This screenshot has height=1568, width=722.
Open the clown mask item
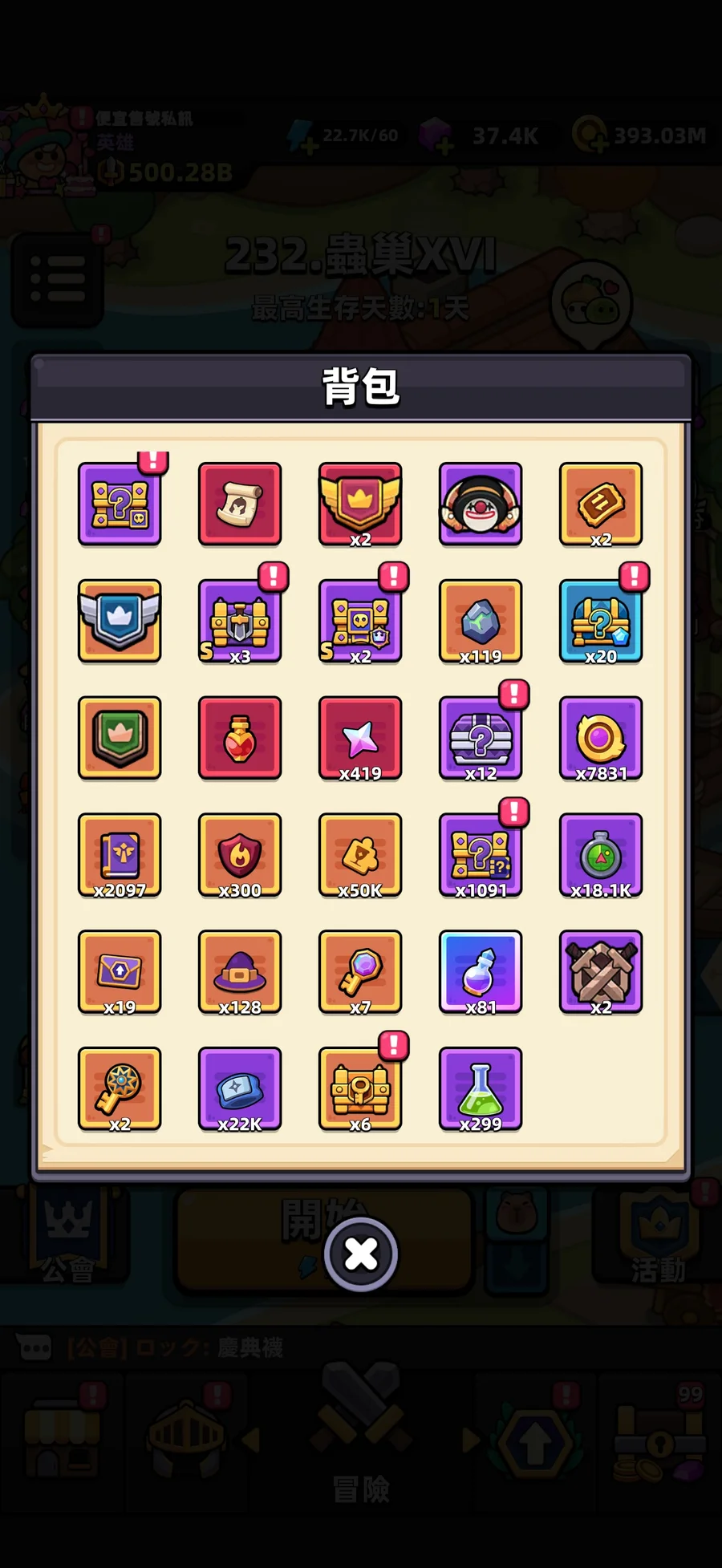tap(481, 504)
